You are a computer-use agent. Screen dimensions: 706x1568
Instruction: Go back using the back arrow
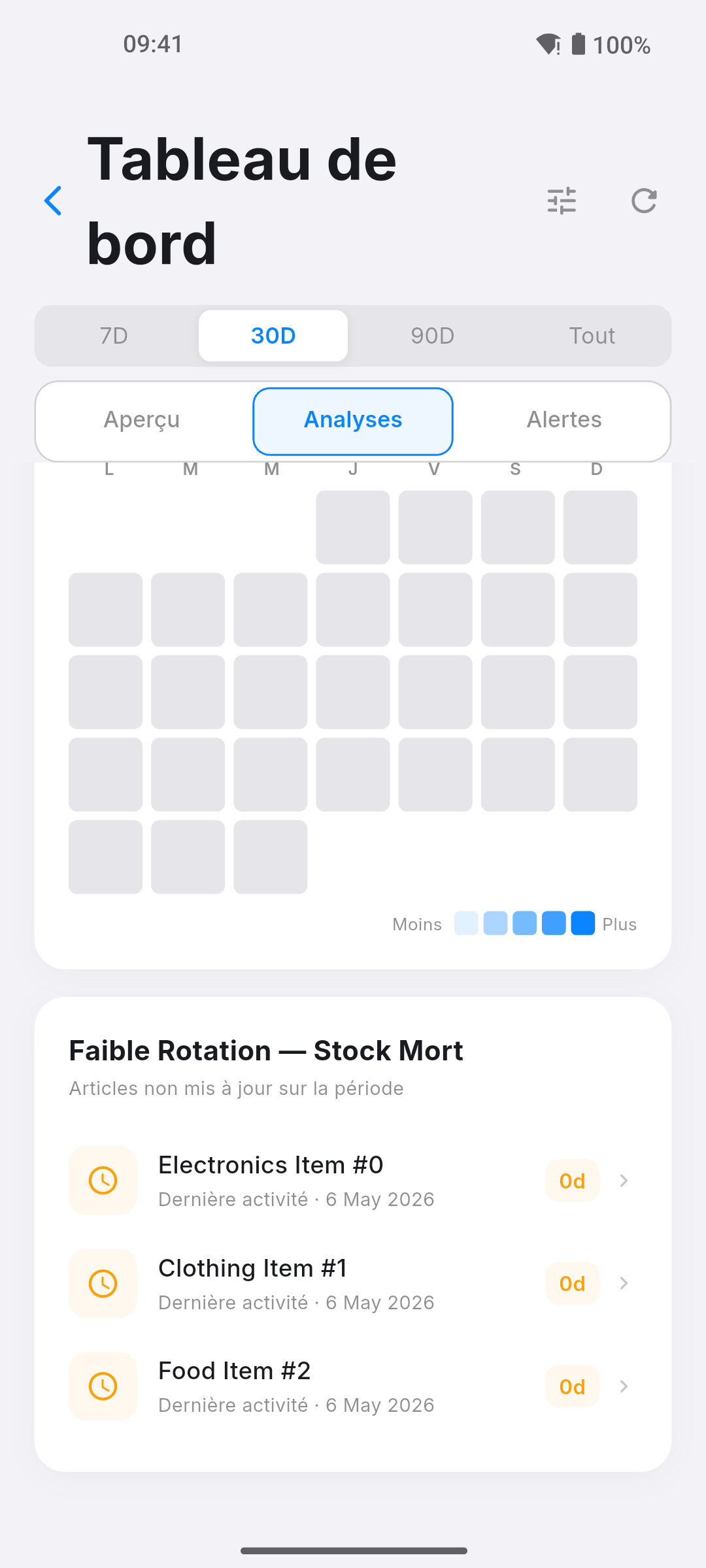53,201
